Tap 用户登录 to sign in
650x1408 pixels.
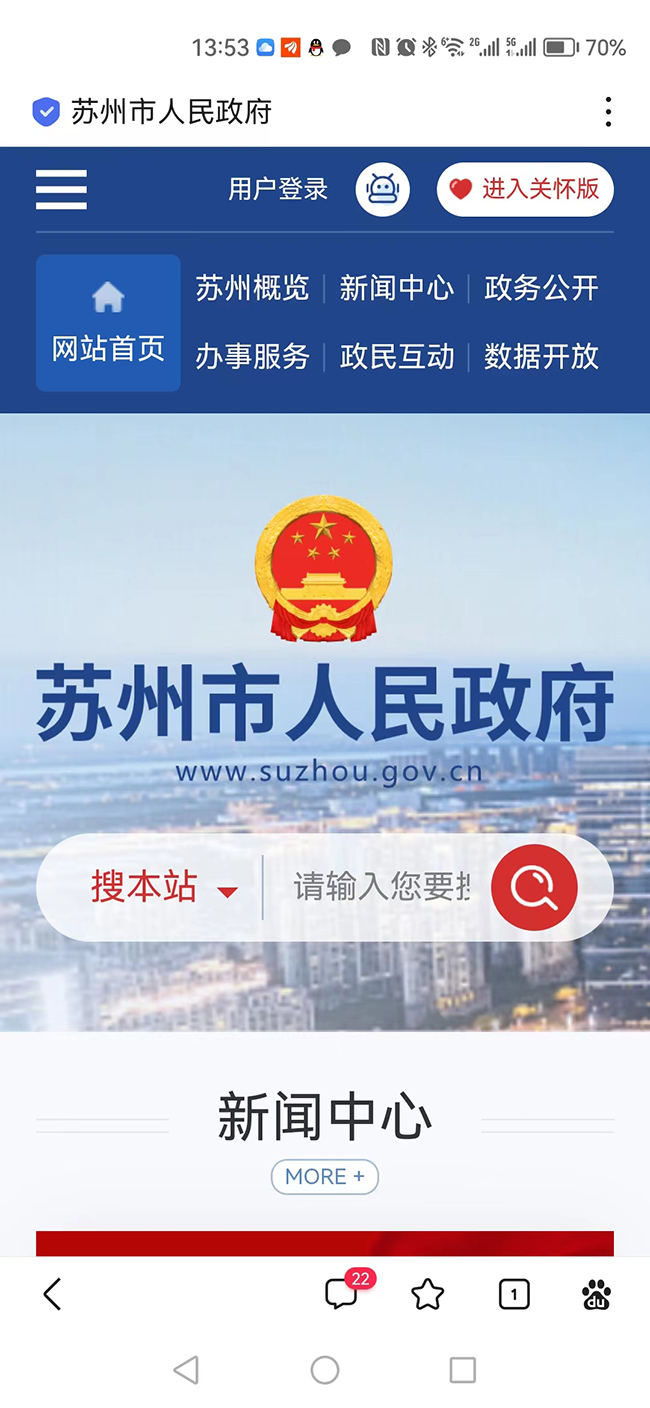[278, 189]
